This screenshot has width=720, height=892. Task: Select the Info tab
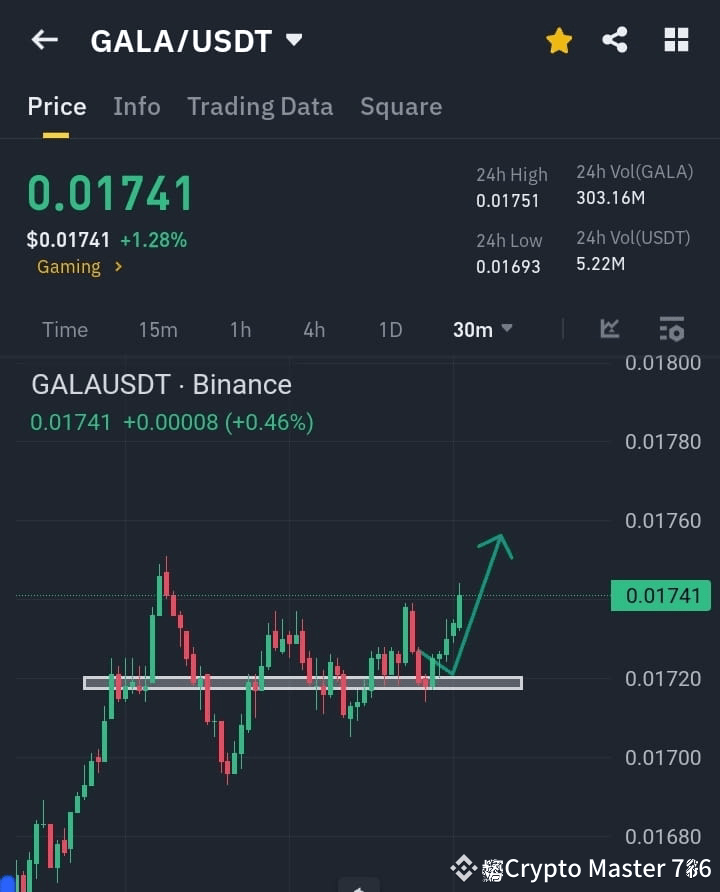click(x=137, y=107)
